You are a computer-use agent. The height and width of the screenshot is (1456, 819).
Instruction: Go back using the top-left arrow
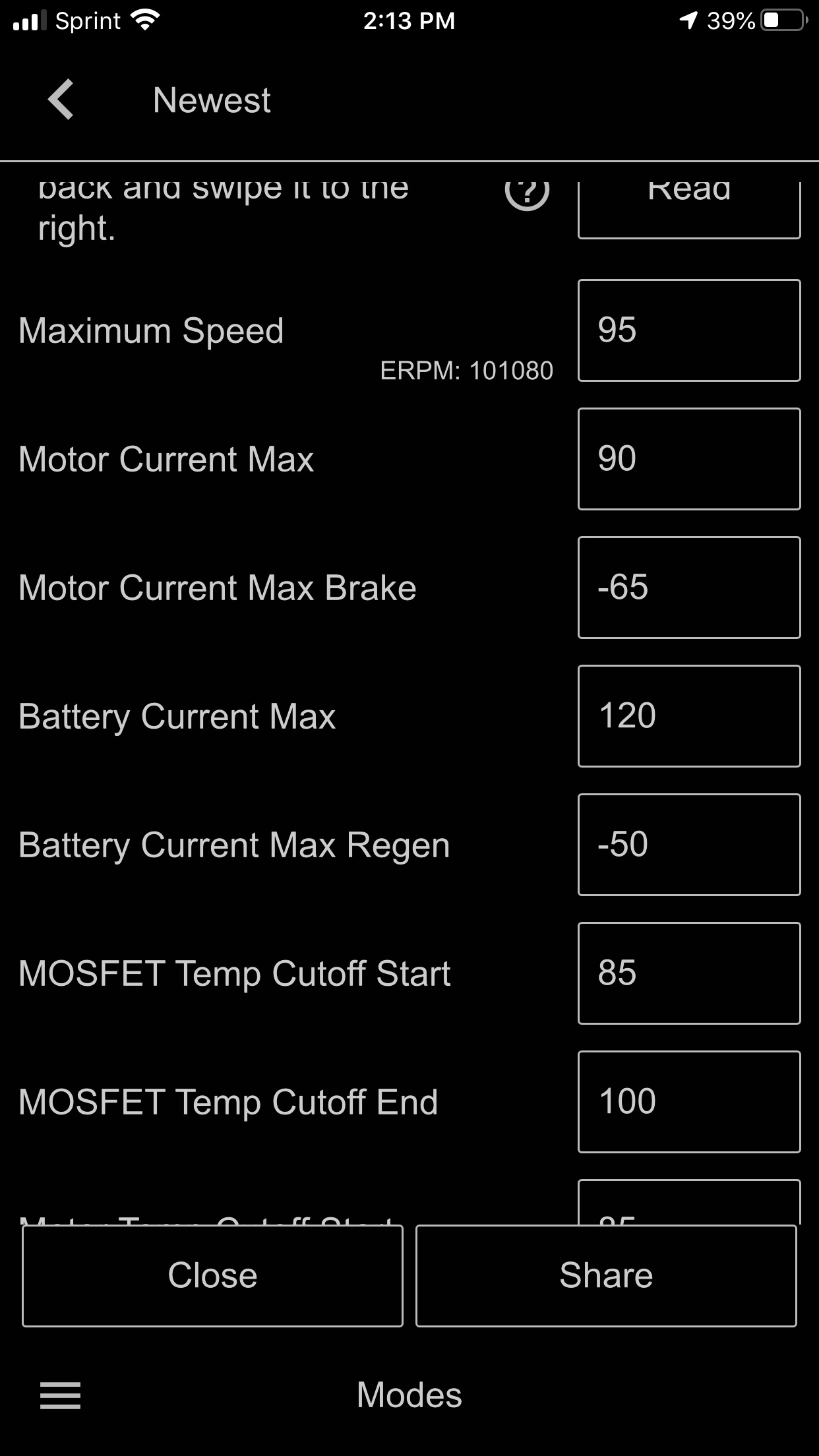click(61, 100)
